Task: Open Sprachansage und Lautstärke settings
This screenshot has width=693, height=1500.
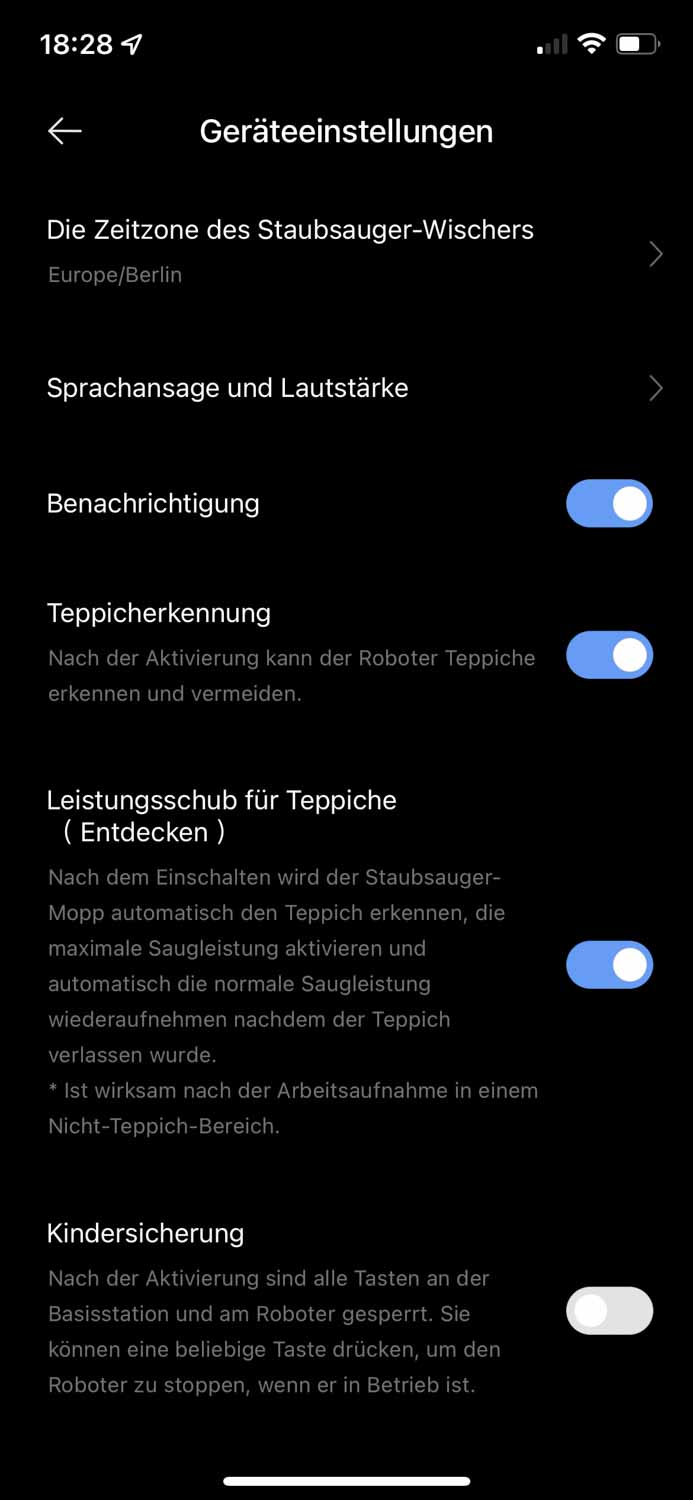Action: point(346,388)
